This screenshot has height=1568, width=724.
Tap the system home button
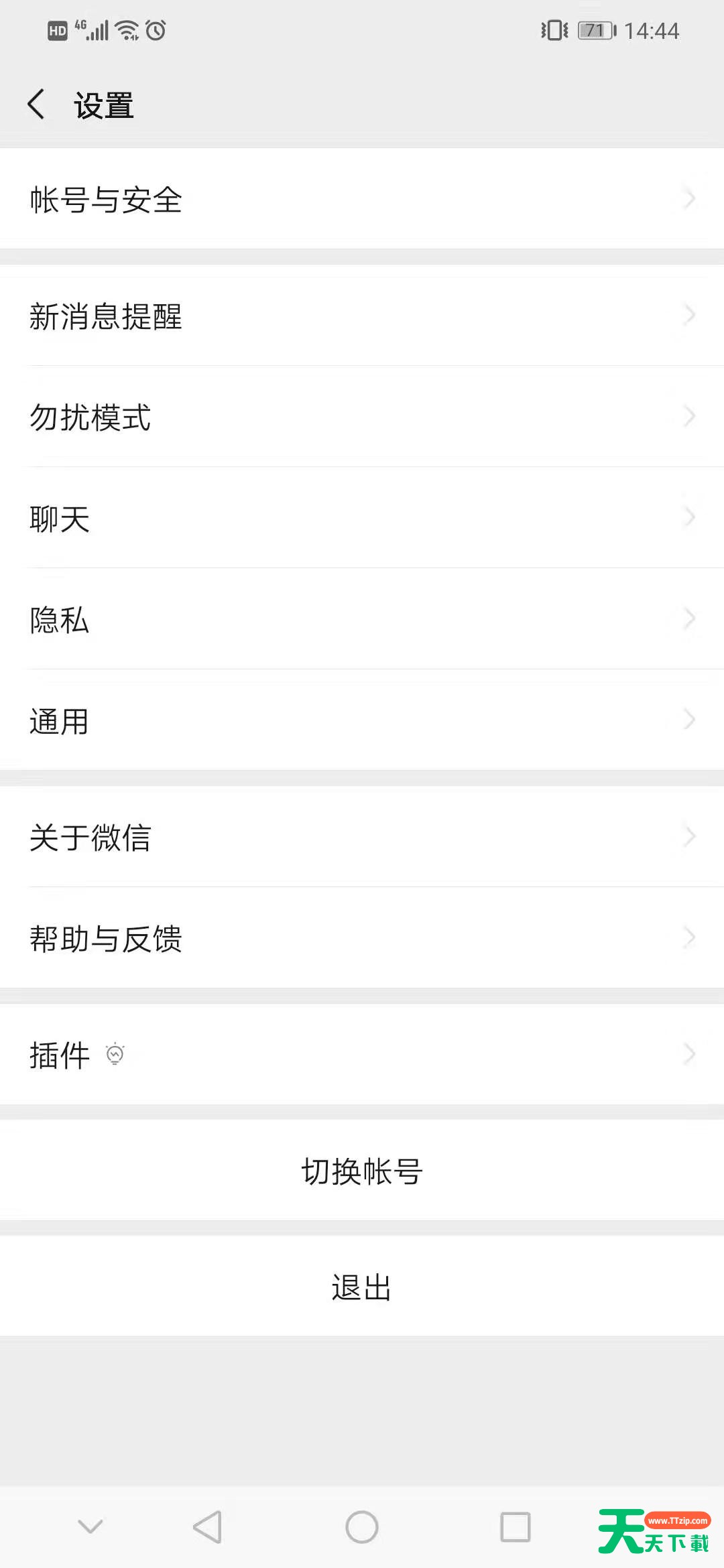pyautogui.click(x=362, y=1527)
